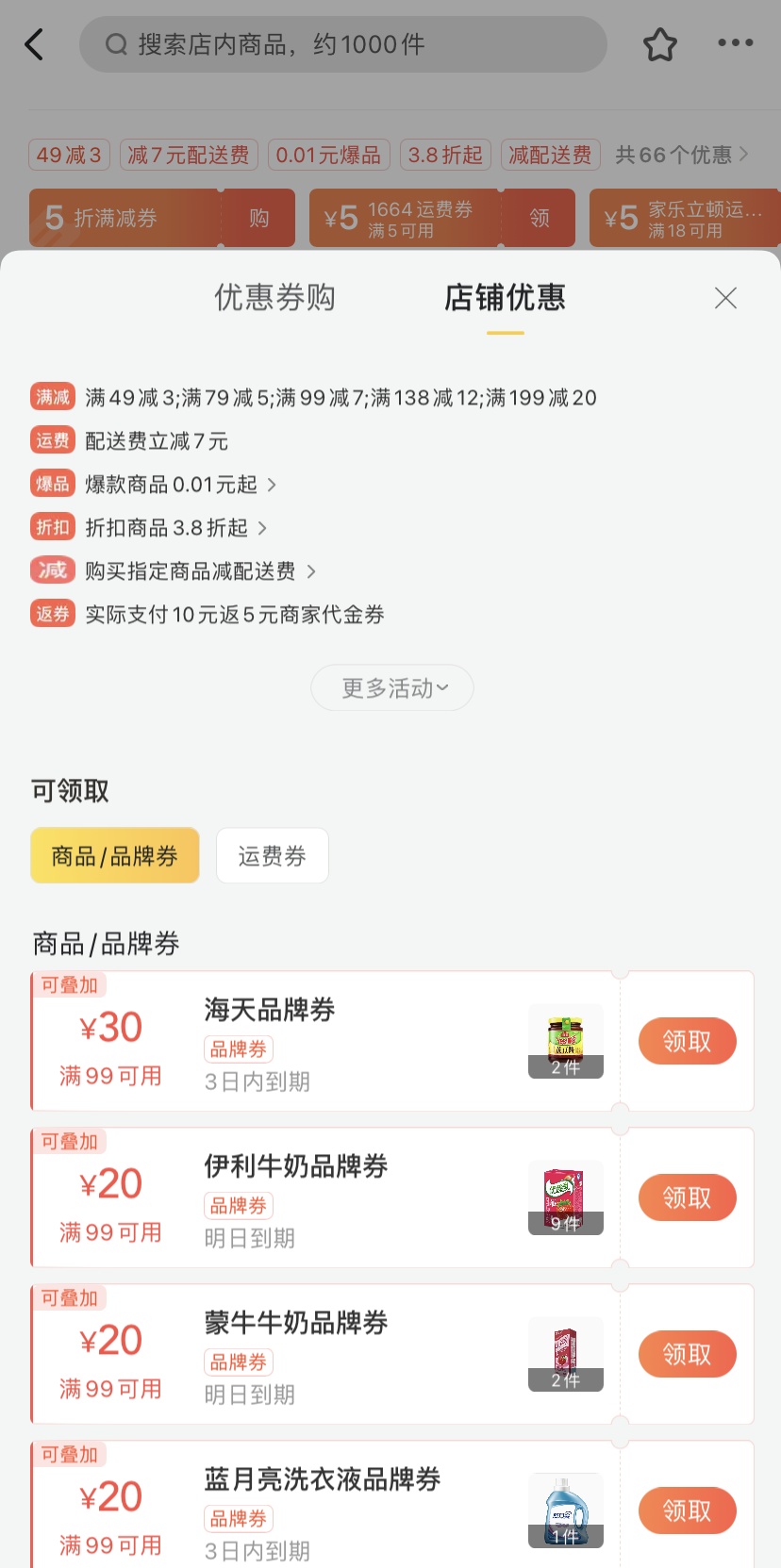View products for 伊利牛奶品牌券
This screenshot has width=781, height=1568.
coord(565,1197)
